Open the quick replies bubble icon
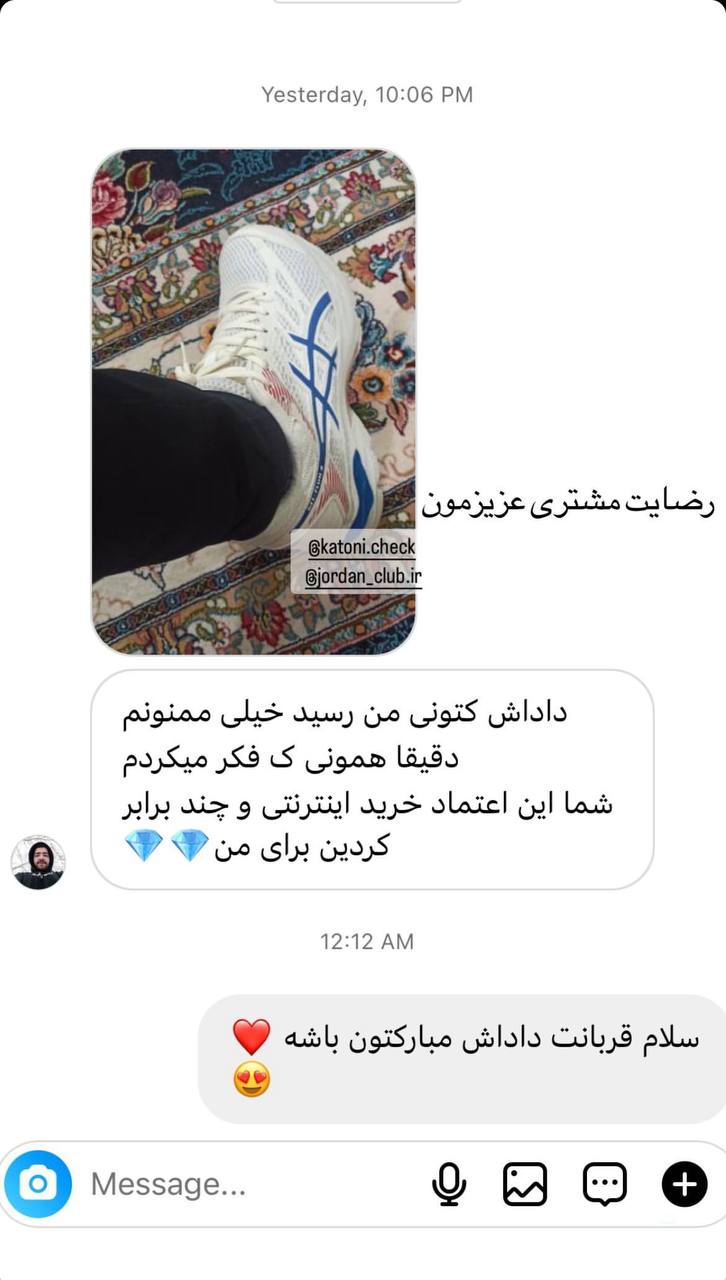The width and height of the screenshot is (726, 1280). click(605, 1185)
